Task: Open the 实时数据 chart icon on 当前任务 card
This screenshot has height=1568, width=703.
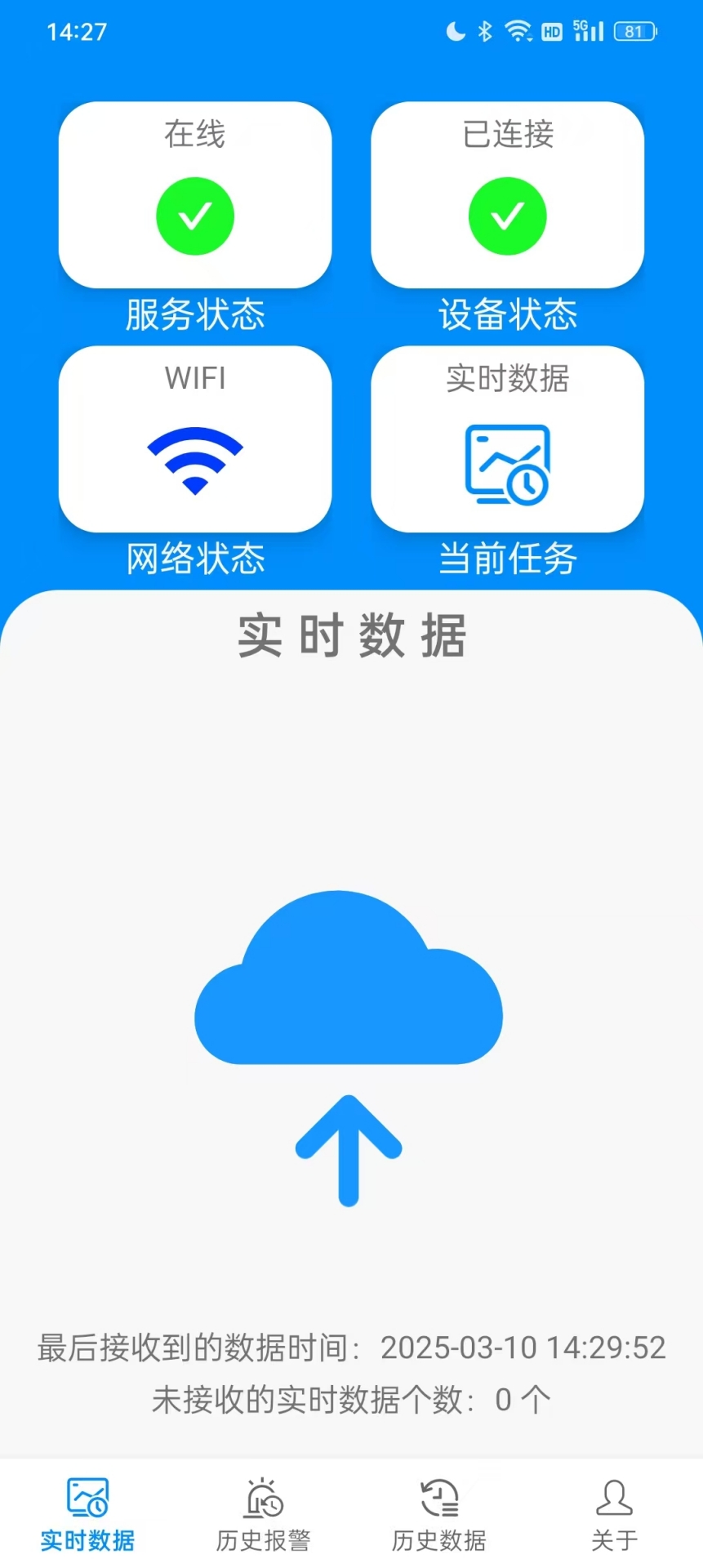Action: [x=507, y=465]
